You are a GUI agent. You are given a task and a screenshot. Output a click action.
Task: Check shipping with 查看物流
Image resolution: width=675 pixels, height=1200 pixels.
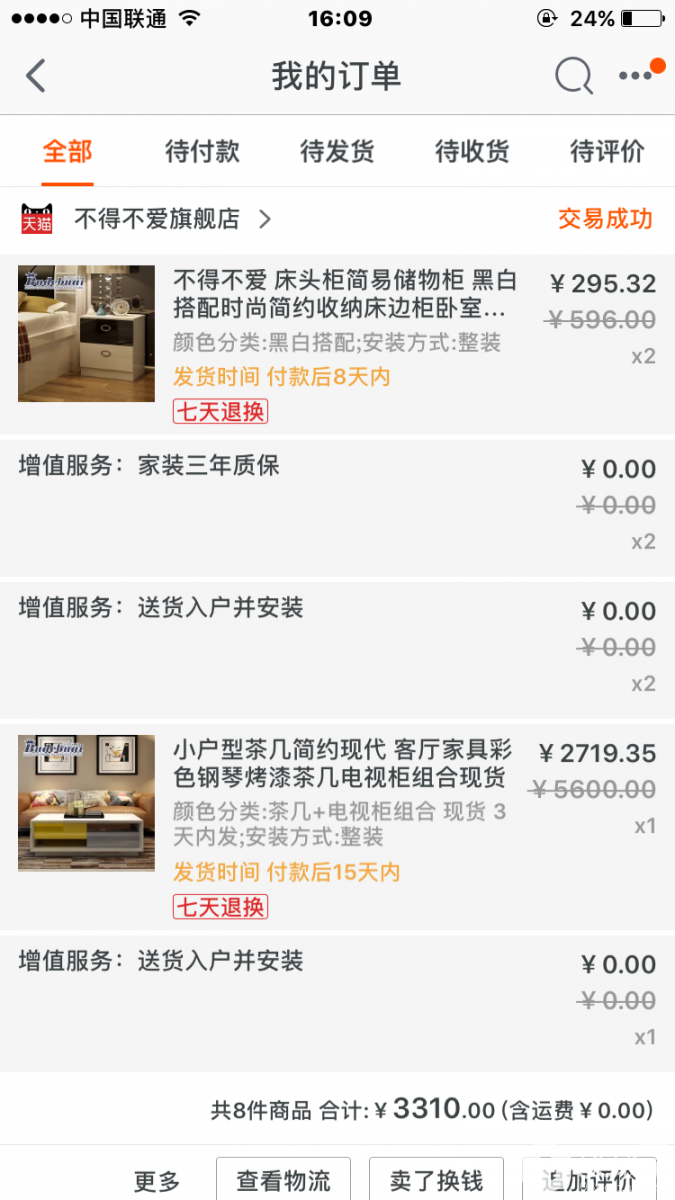click(283, 1181)
